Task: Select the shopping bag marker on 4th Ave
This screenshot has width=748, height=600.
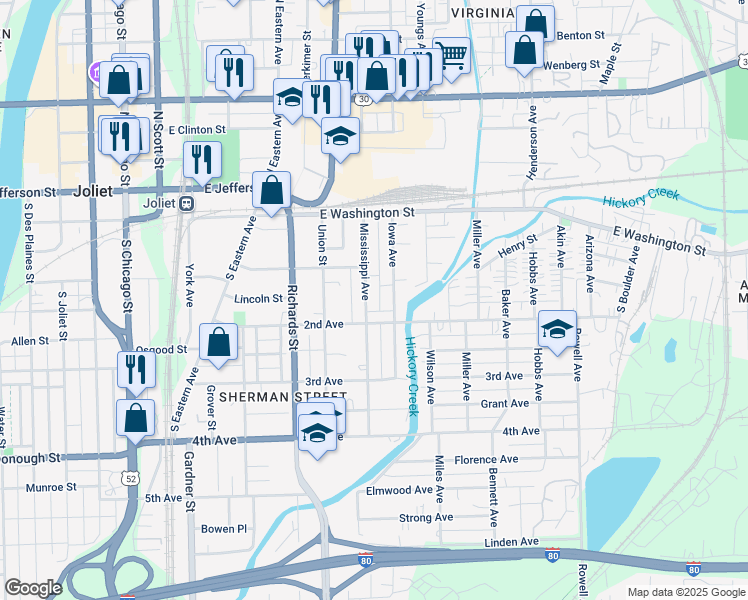Action: [x=136, y=417]
